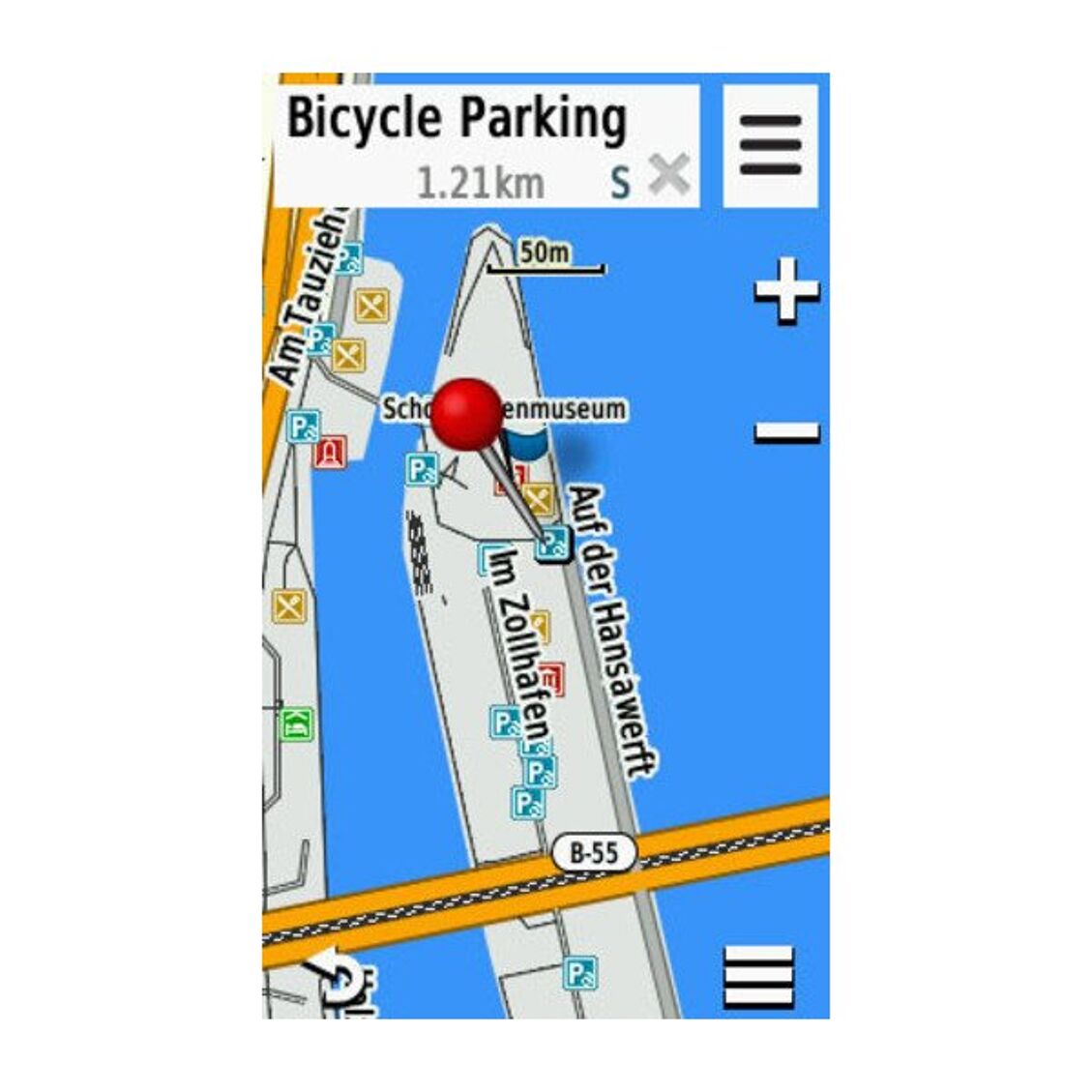
Task: Go back using the return arrow
Action: (332, 975)
